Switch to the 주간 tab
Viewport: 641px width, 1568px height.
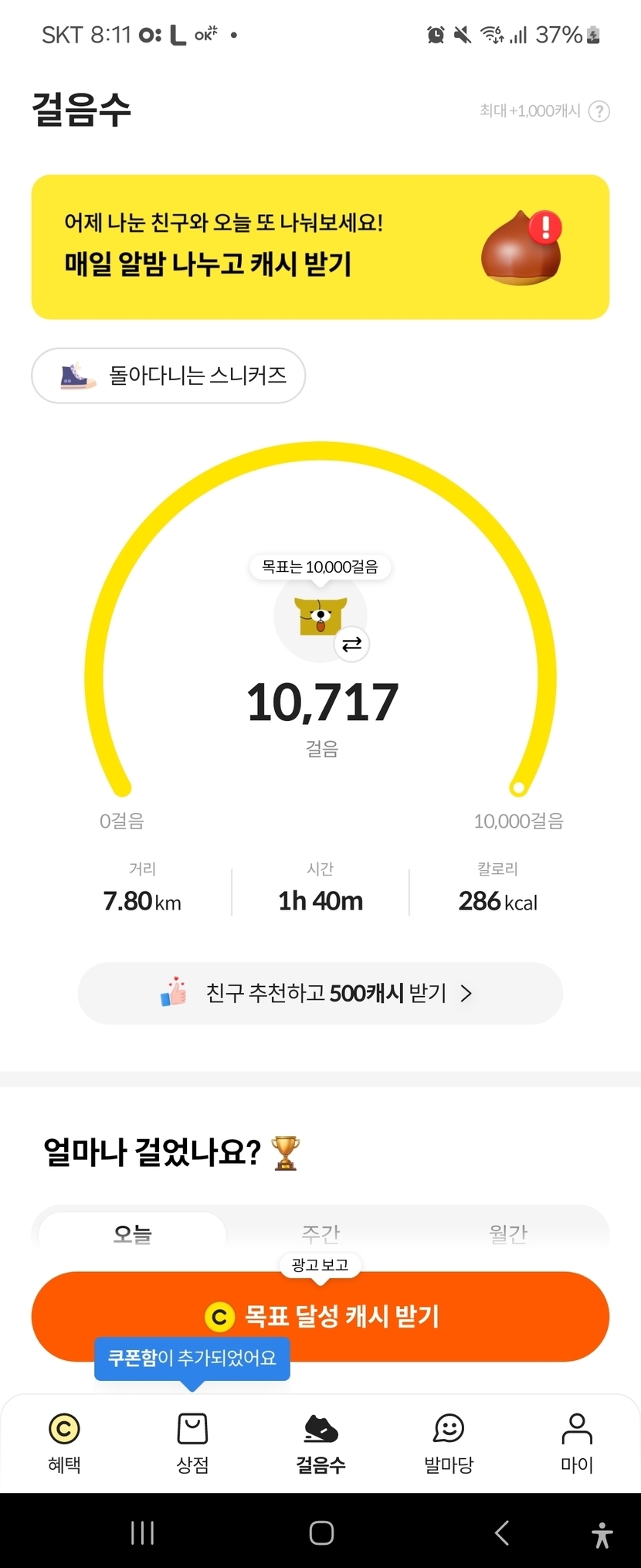point(320,1233)
